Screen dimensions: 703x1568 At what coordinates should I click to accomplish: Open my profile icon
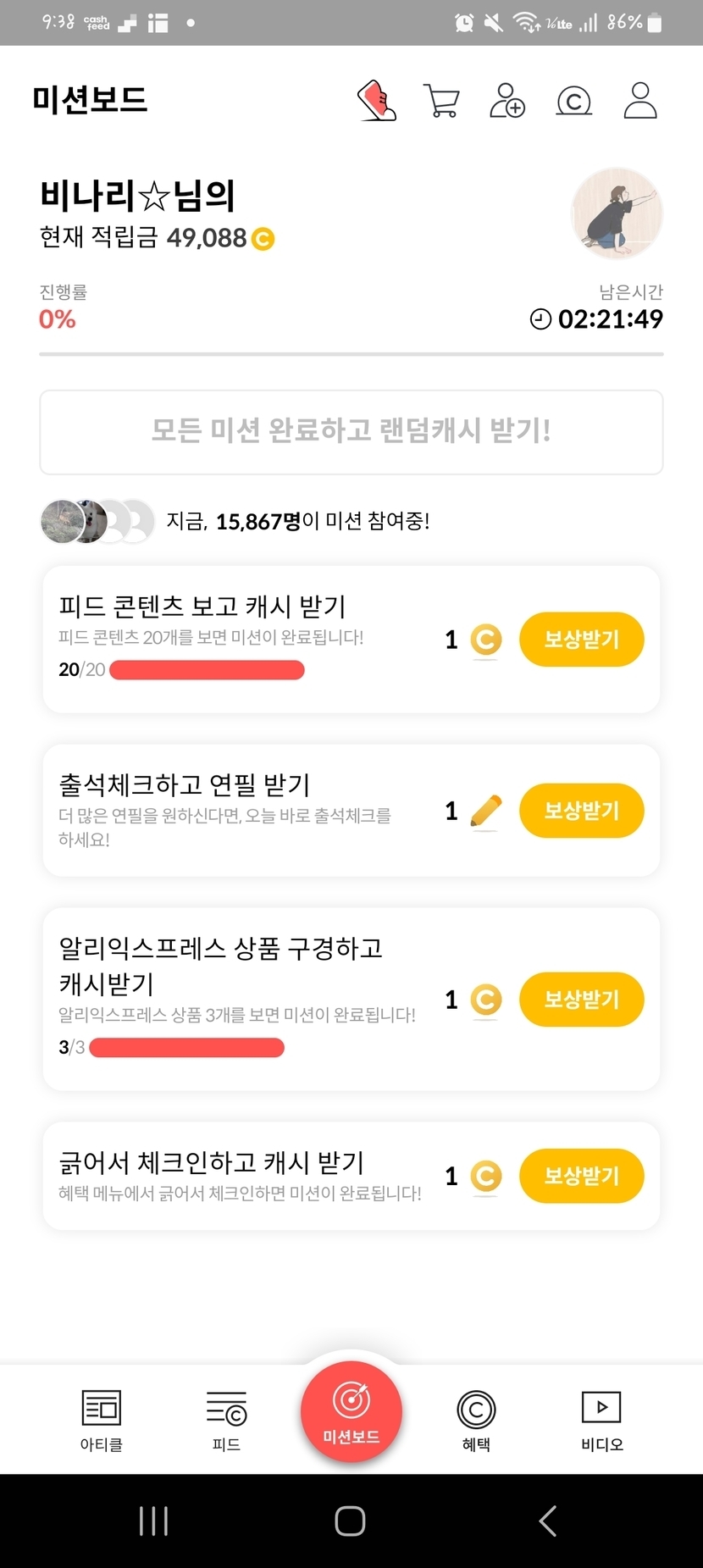pyautogui.click(x=640, y=101)
